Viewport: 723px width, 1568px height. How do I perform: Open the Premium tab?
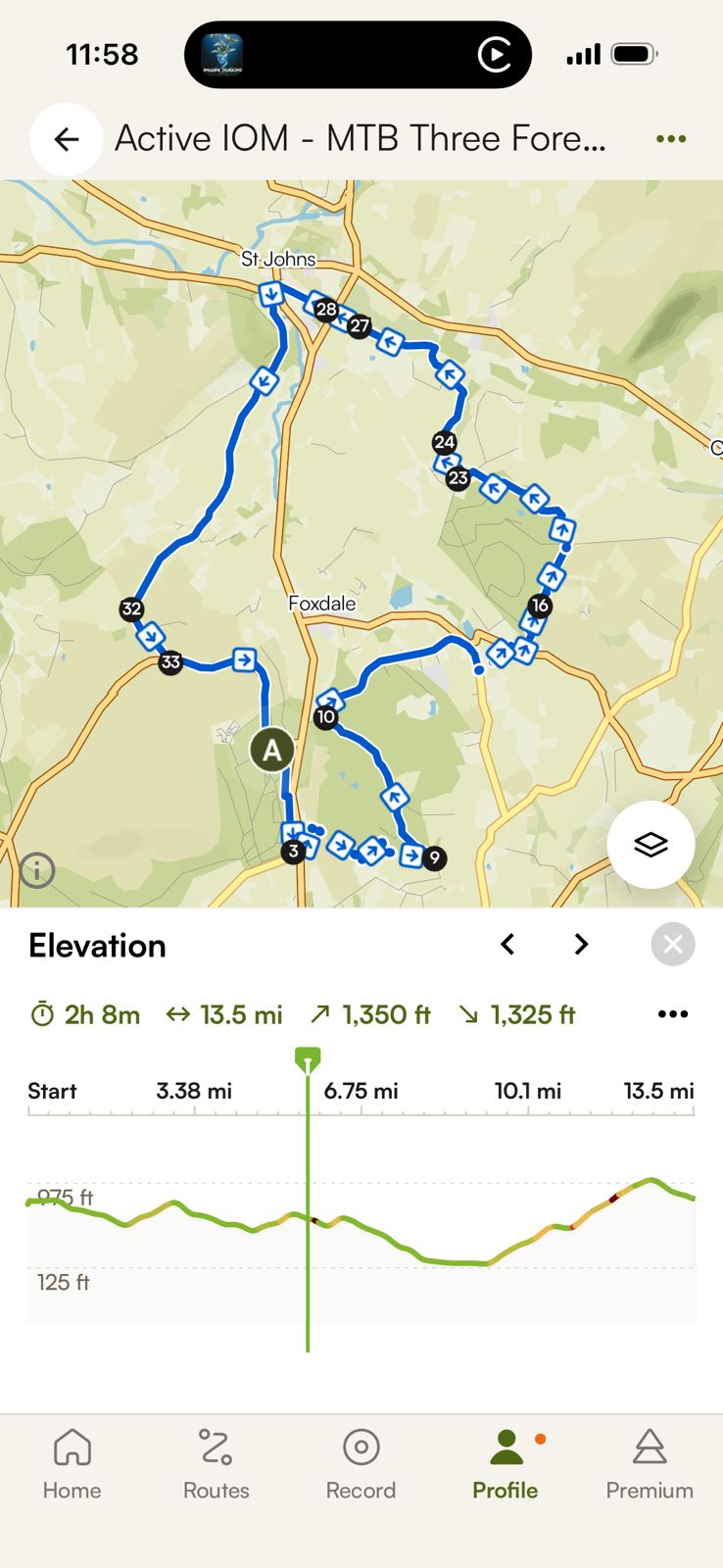point(649,1464)
